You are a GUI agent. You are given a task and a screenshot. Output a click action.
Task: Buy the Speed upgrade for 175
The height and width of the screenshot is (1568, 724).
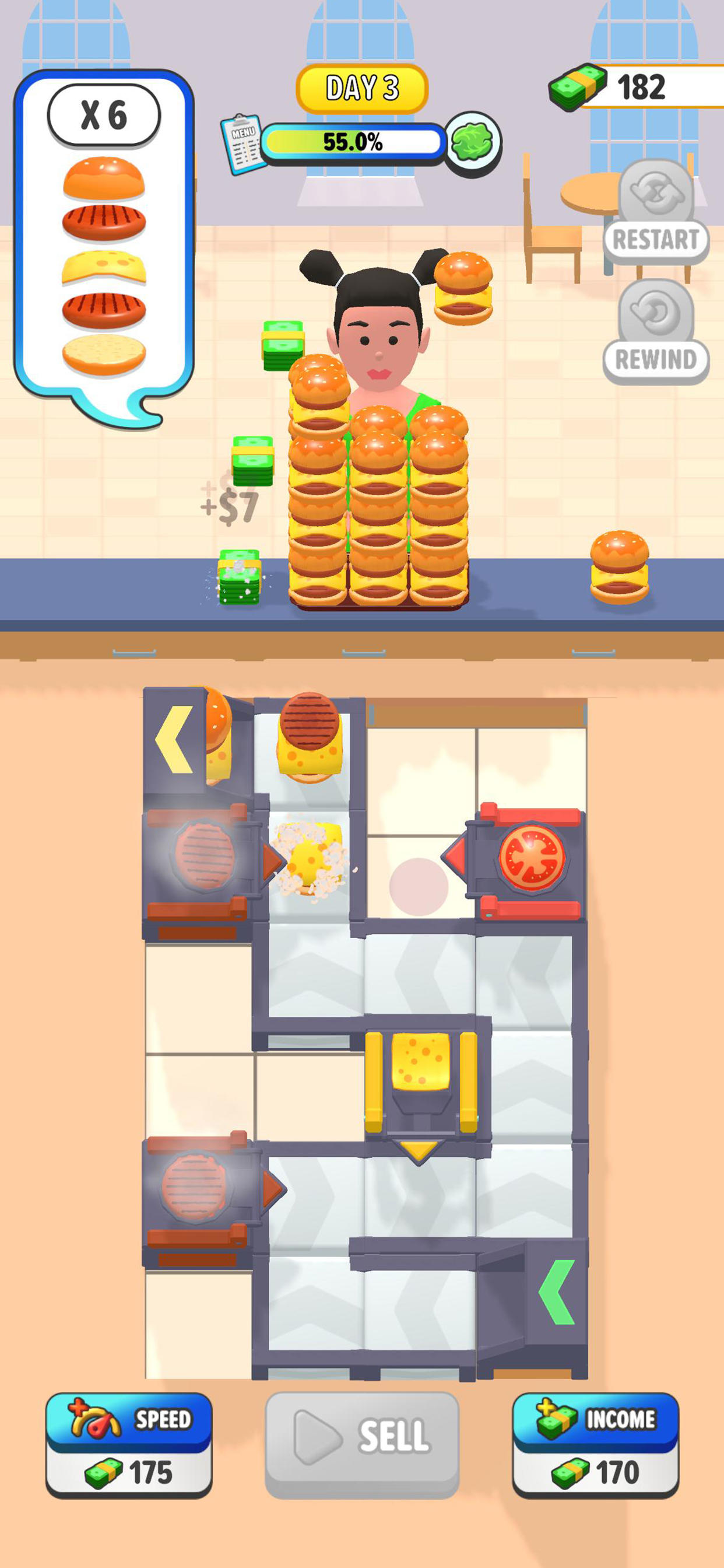pyautogui.click(x=129, y=1444)
